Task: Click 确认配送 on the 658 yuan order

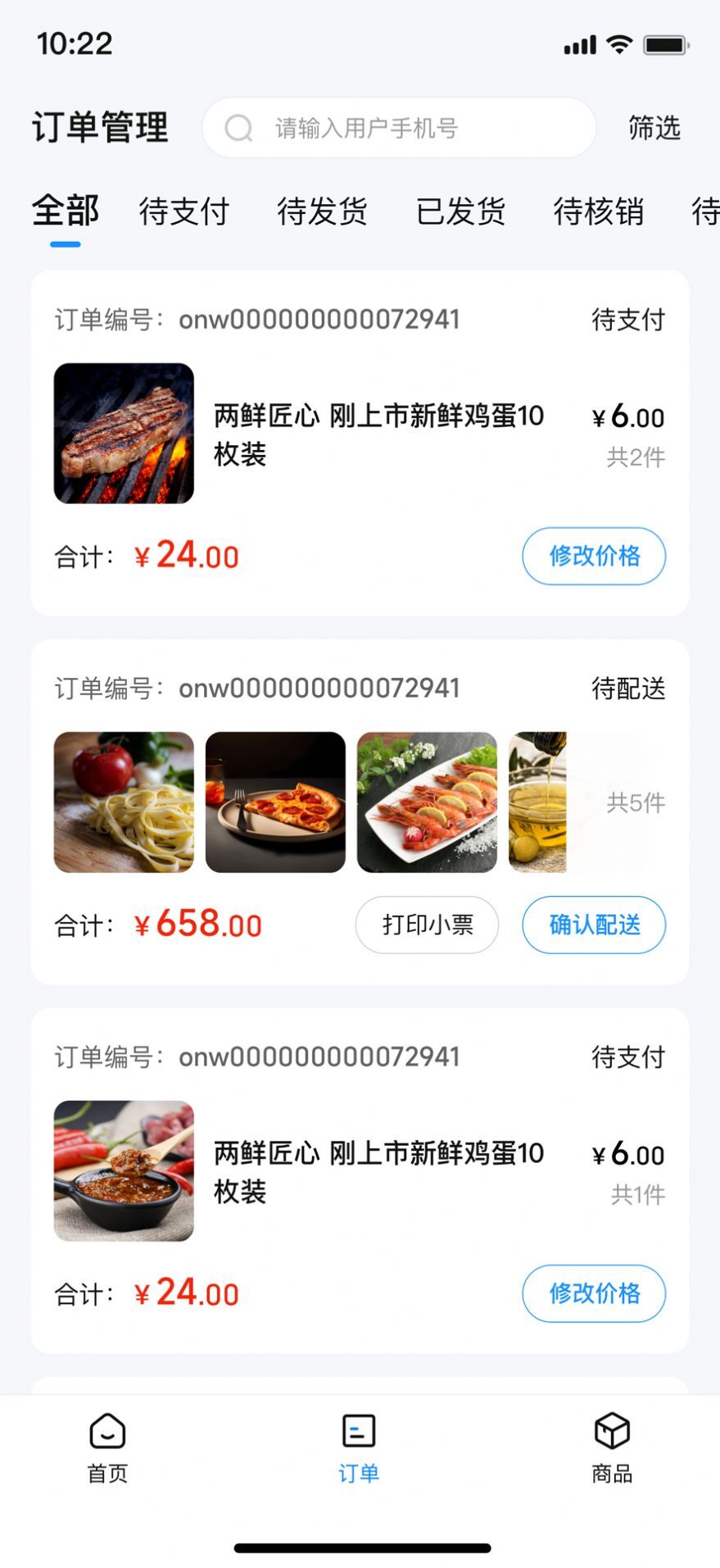Action: (594, 925)
